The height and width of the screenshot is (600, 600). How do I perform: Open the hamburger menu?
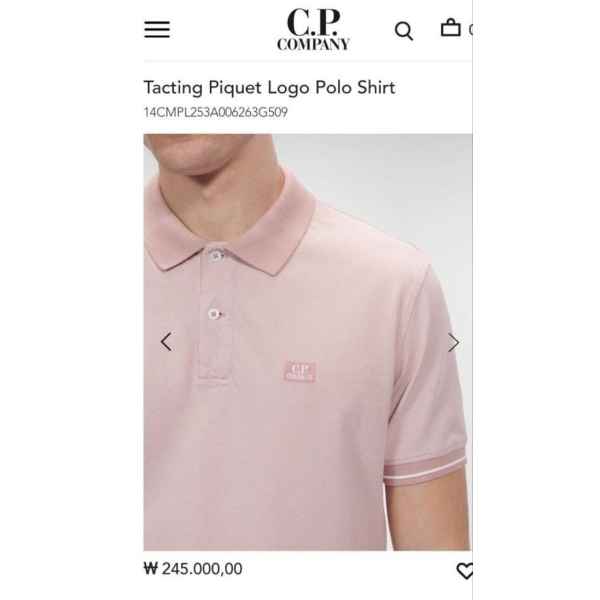pos(157,30)
